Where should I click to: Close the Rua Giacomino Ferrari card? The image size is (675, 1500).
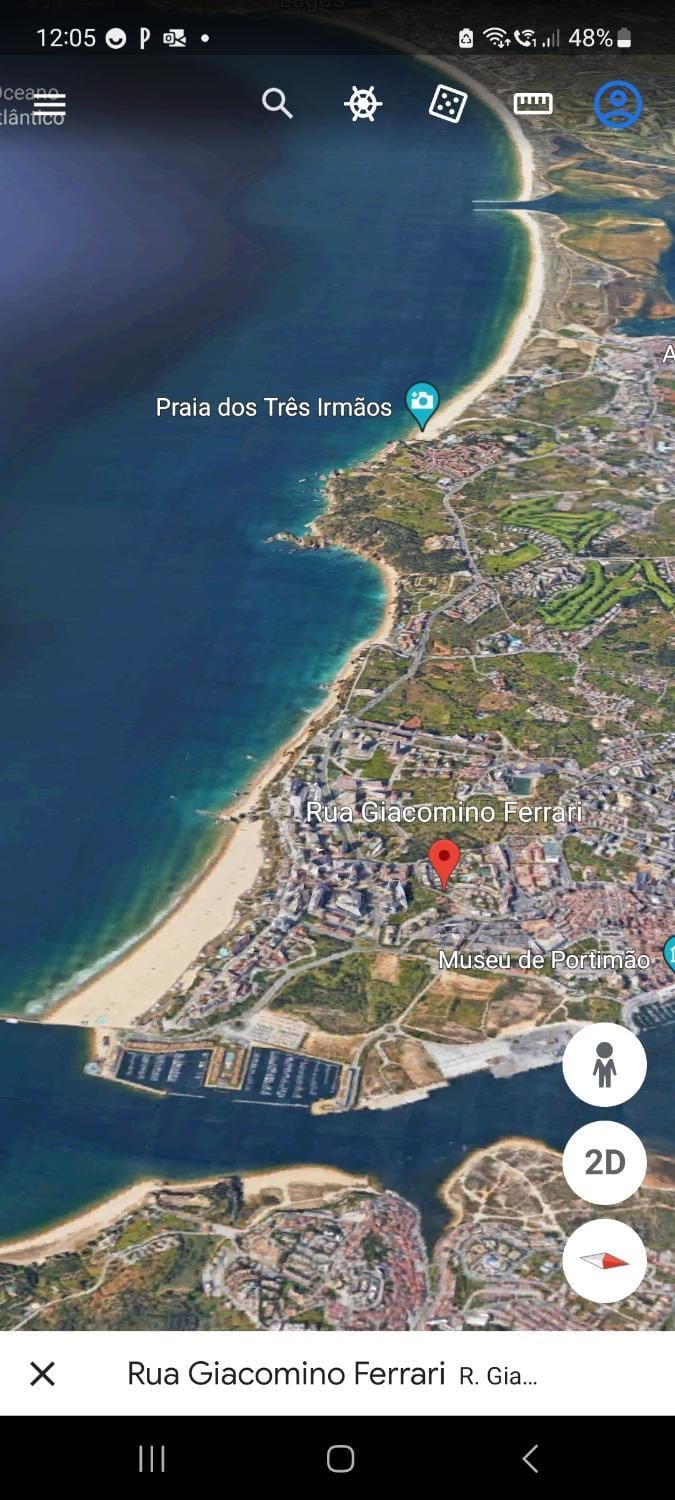[x=42, y=1374]
